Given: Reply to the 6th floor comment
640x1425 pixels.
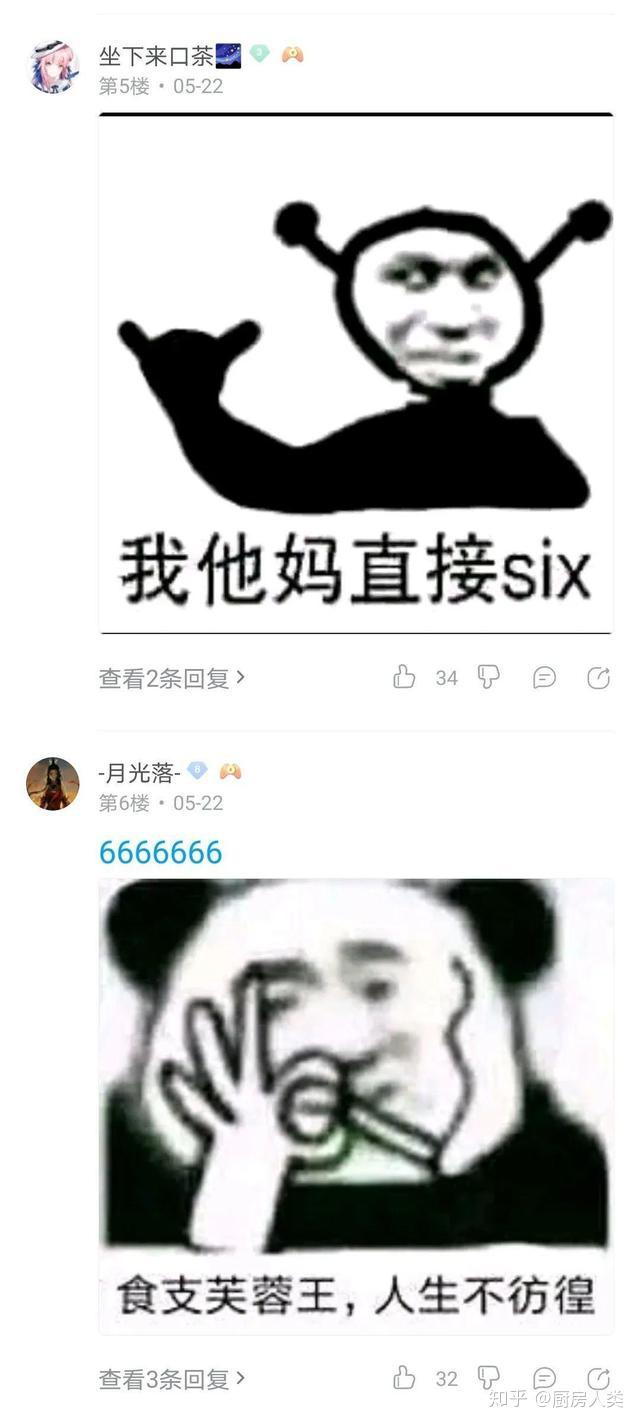Looking at the screenshot, I should (544, 1378).
